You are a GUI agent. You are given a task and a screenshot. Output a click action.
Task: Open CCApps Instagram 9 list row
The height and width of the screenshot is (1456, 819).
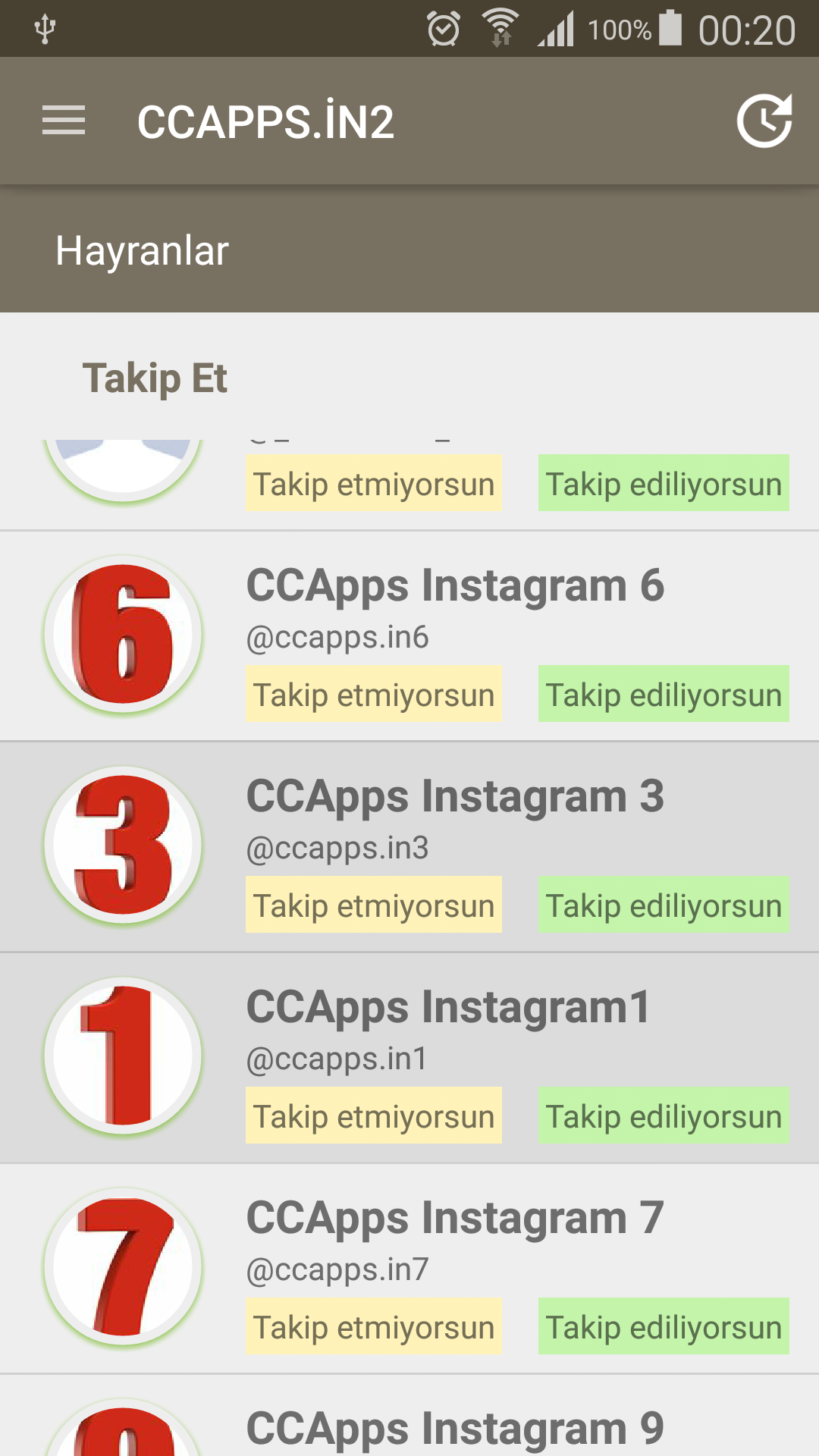[x=455, y=1427]
